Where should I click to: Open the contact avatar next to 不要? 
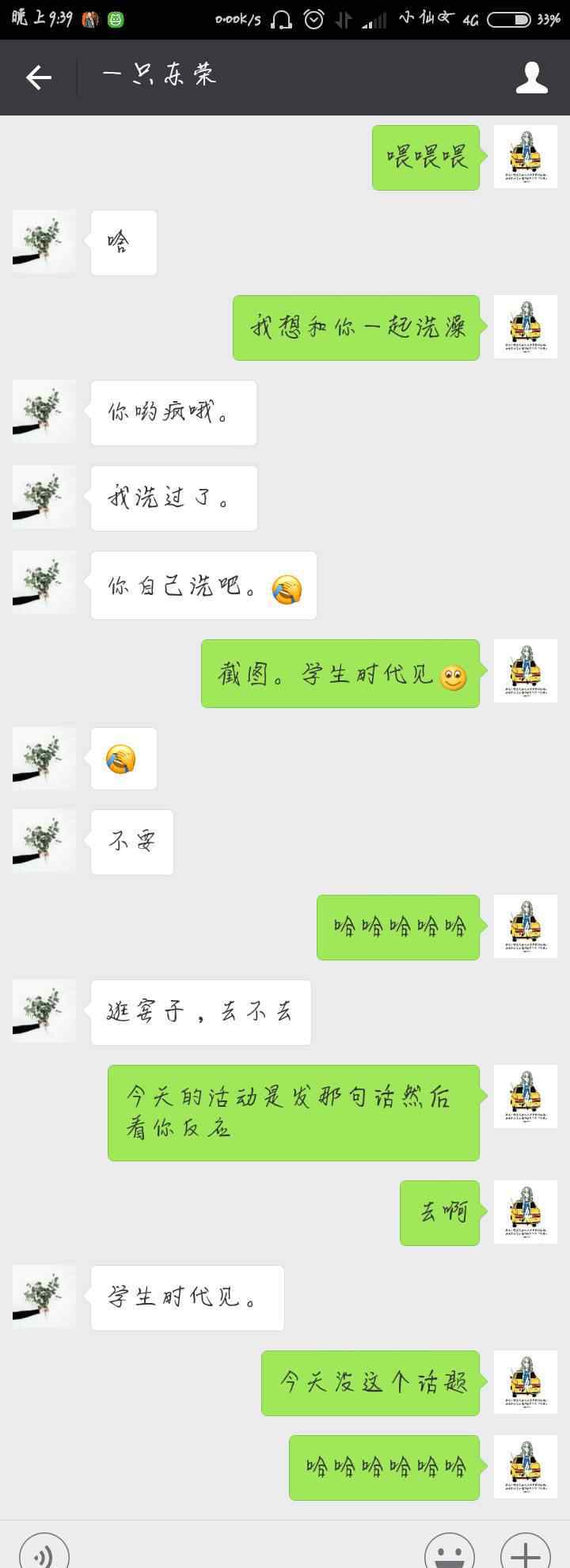[x=44, y=841]
